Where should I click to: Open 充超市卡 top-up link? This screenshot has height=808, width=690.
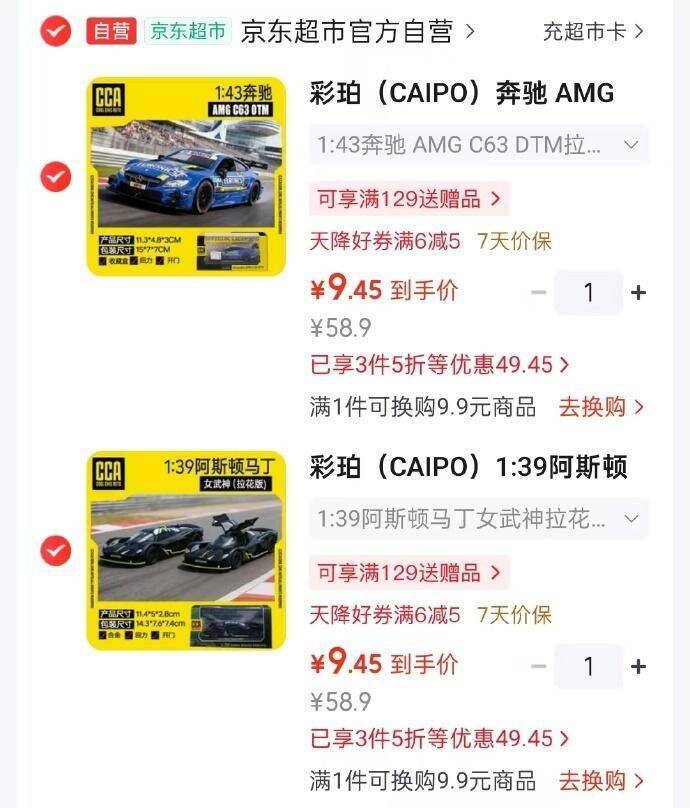tap(593, 31)
